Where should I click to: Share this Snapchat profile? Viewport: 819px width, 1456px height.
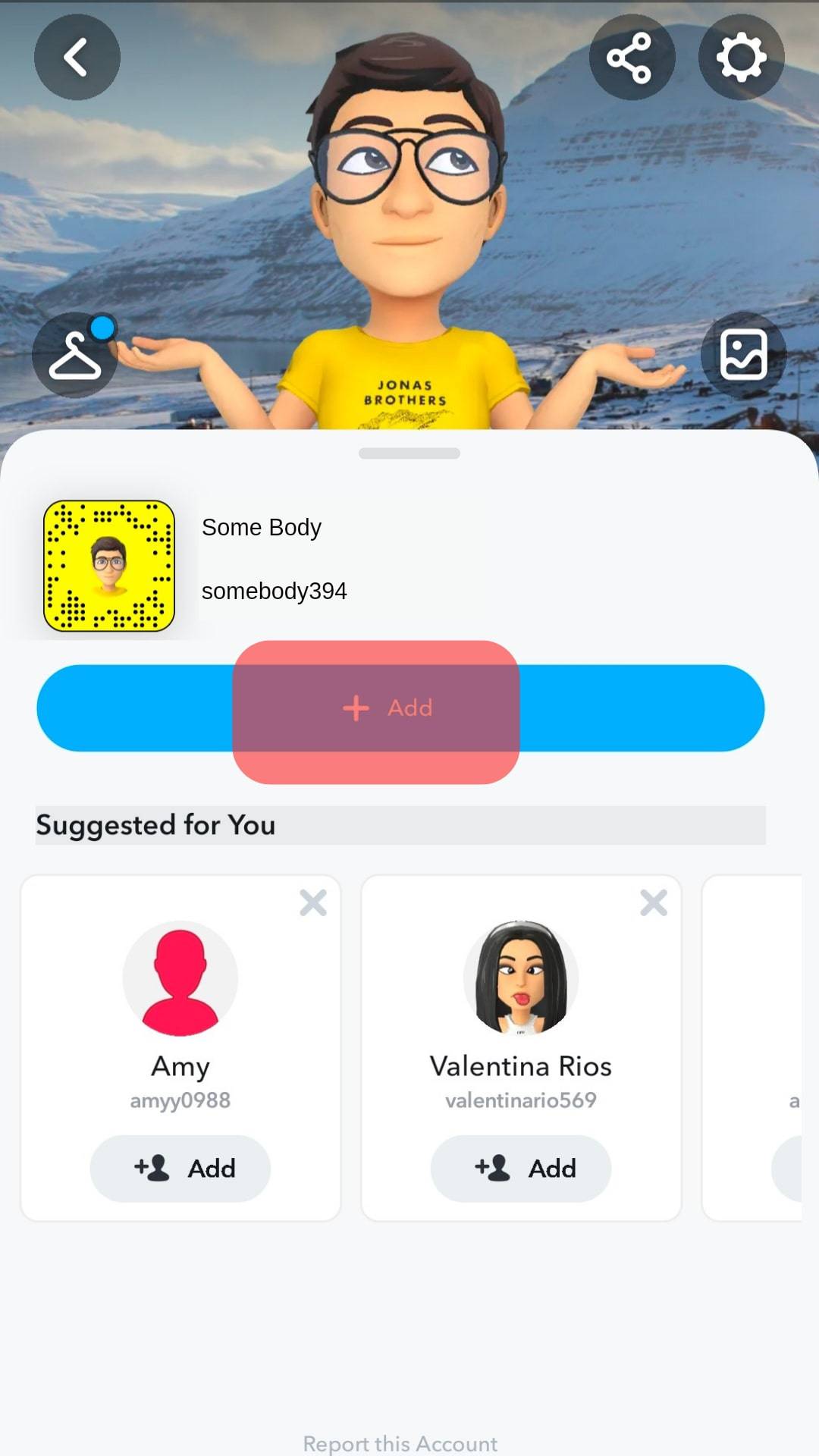(x=631, y=58)
